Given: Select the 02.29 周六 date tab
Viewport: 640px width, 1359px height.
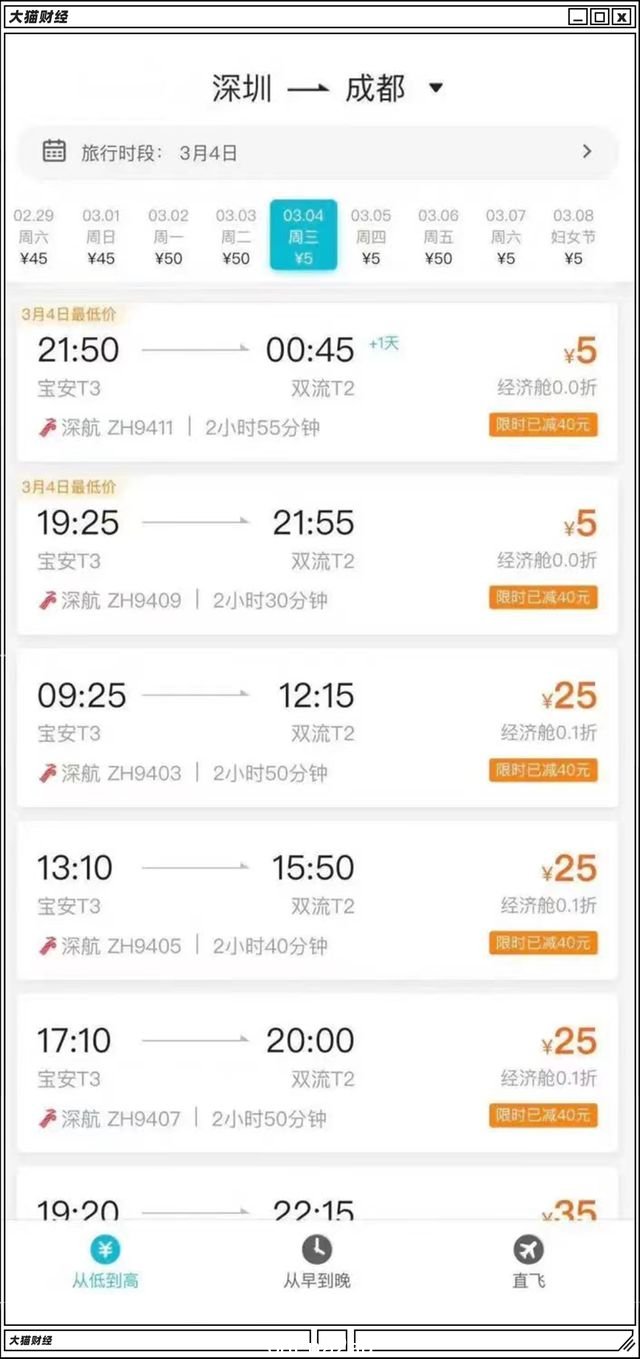Looking at the screenshot, I should point(33,237).
